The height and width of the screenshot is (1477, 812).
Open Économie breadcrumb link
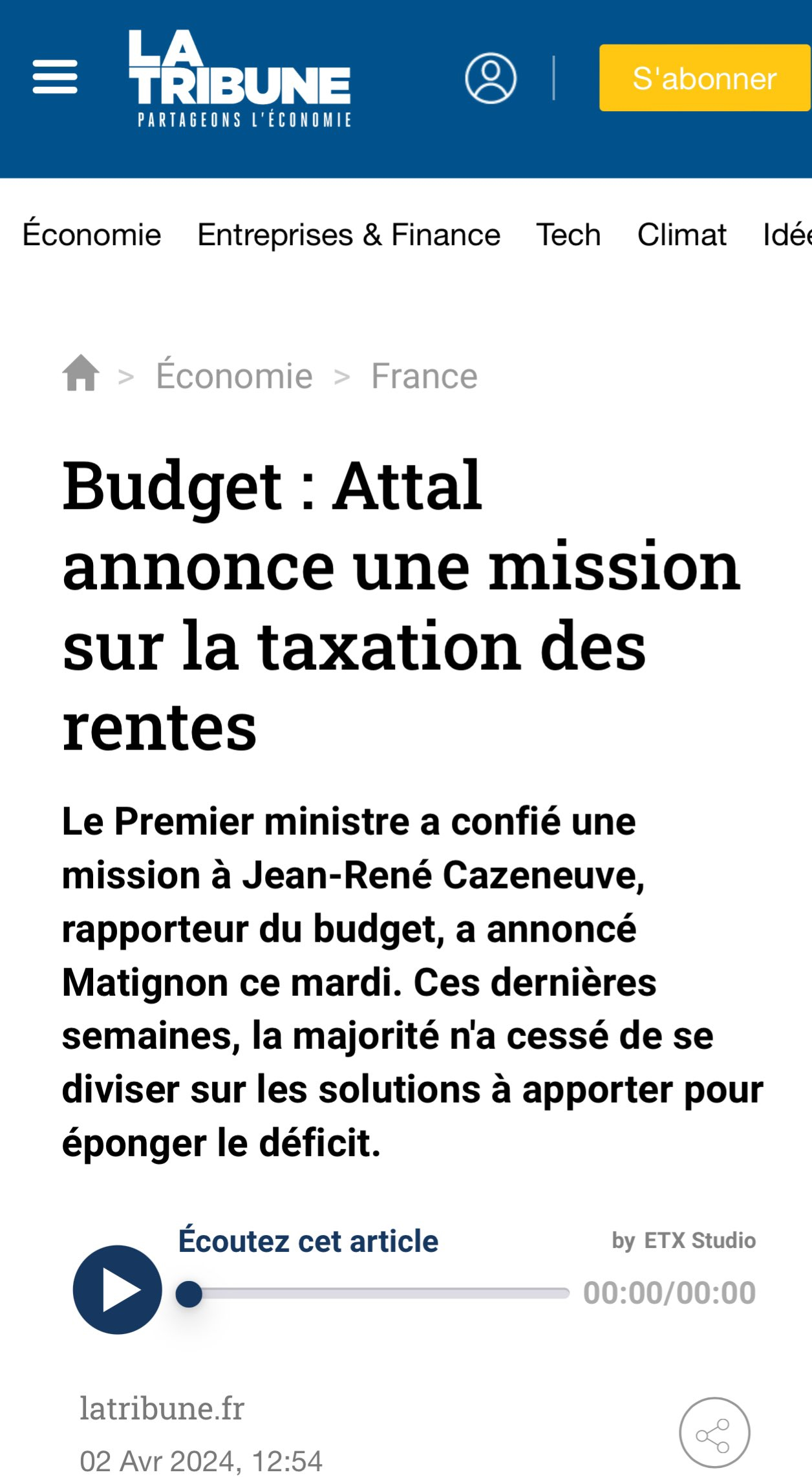[x=234, y=376]
